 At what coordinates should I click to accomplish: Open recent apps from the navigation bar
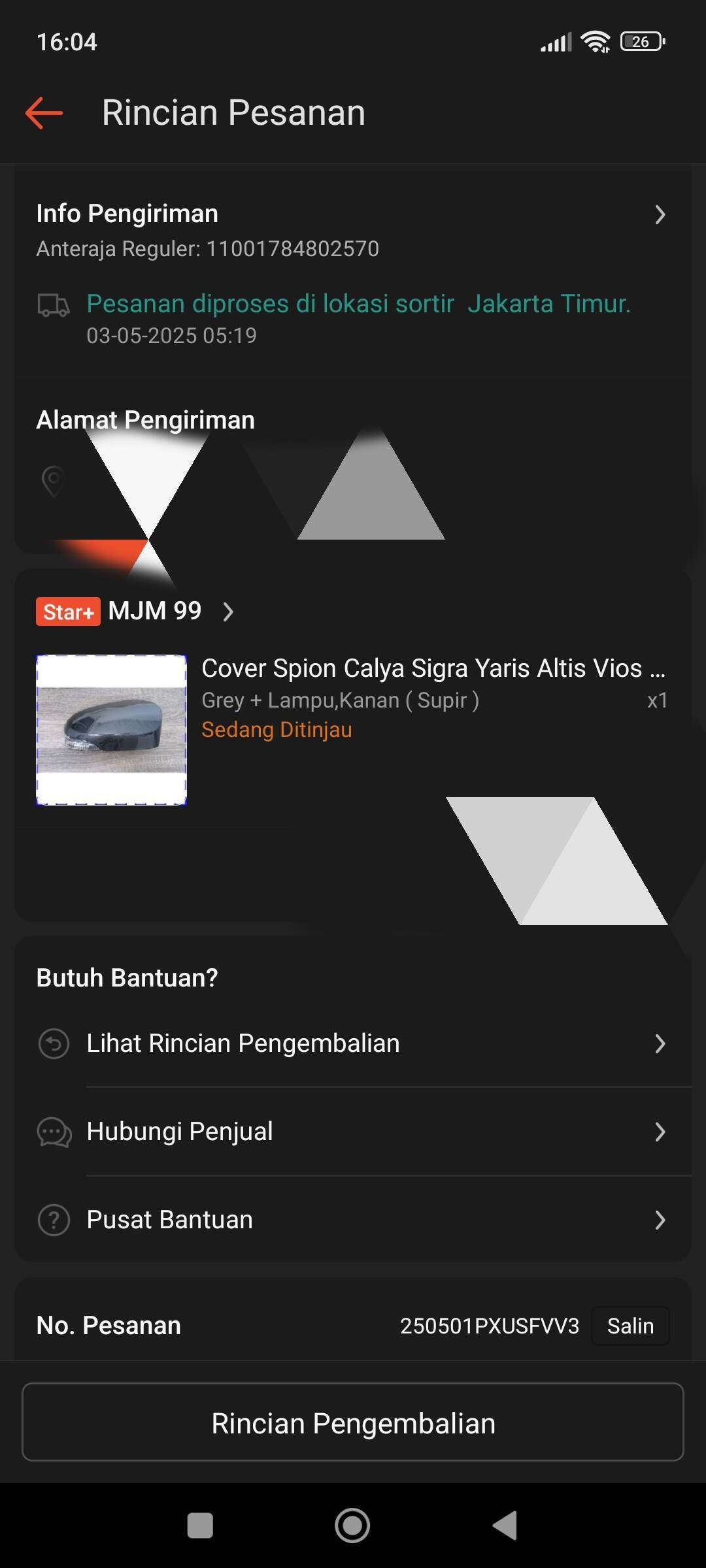[x=200, y=1526]
